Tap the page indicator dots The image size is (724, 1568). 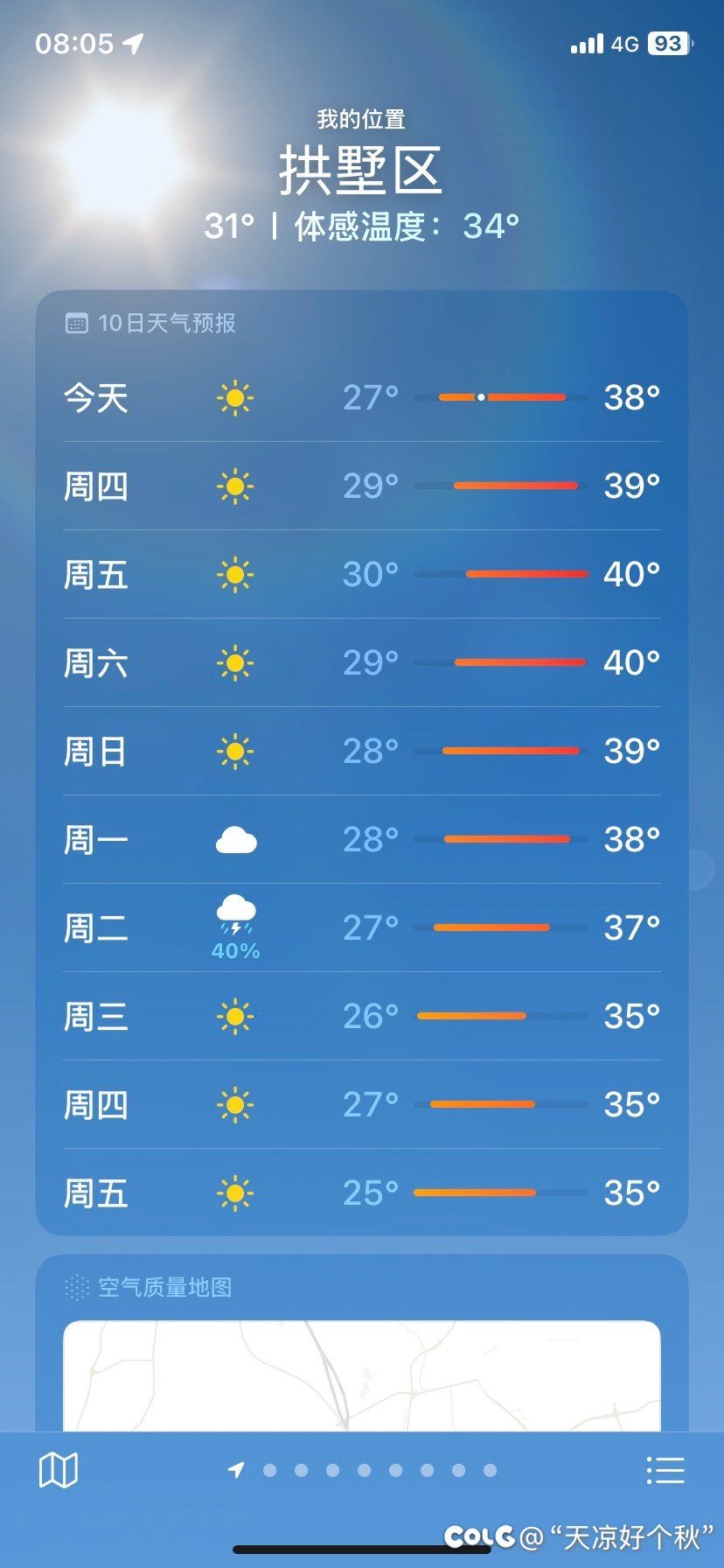tap(362, 1470)
